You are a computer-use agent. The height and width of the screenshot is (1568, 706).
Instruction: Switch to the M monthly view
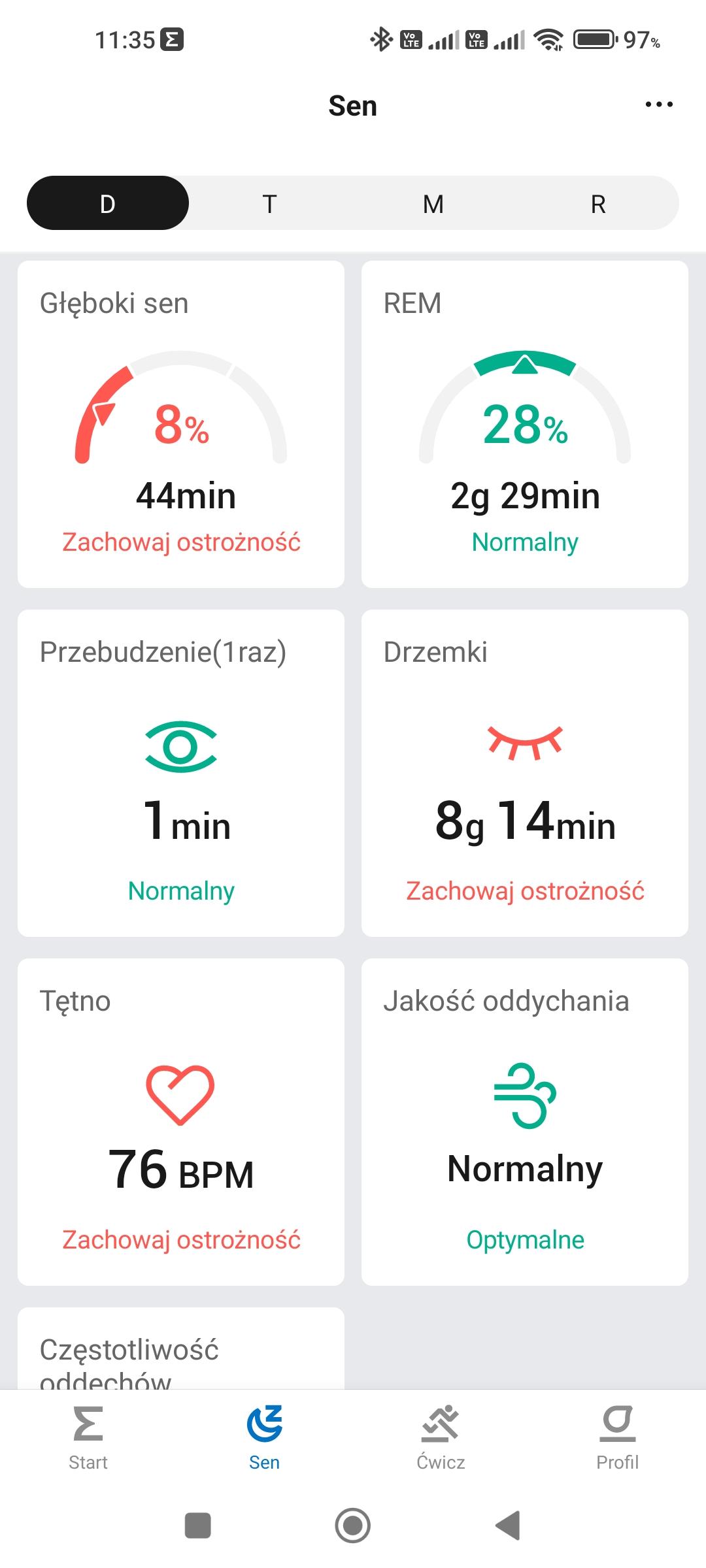(433, 203)
